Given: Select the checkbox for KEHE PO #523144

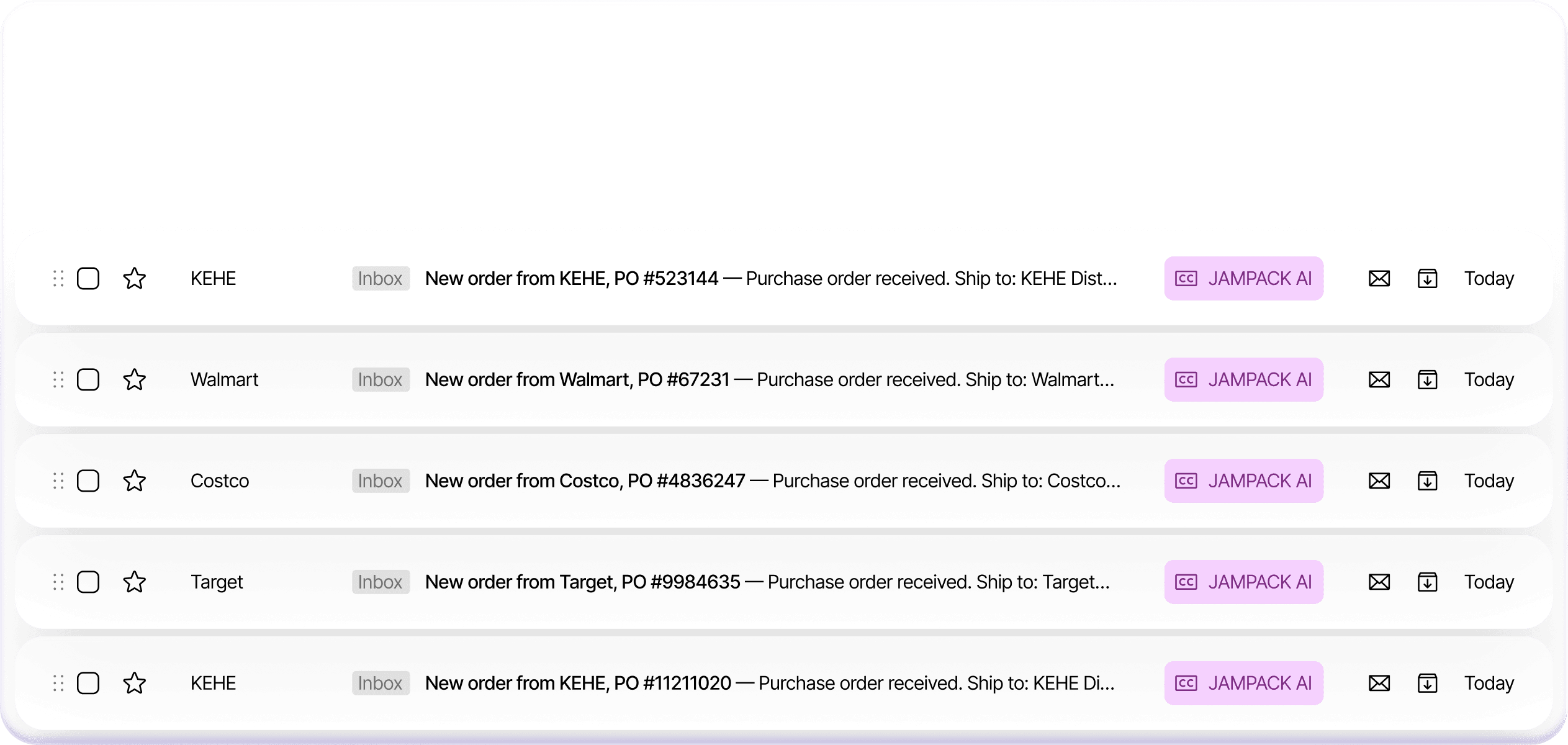Looking at the screenshot, I should pyautogui.click(x=88, y=279).
